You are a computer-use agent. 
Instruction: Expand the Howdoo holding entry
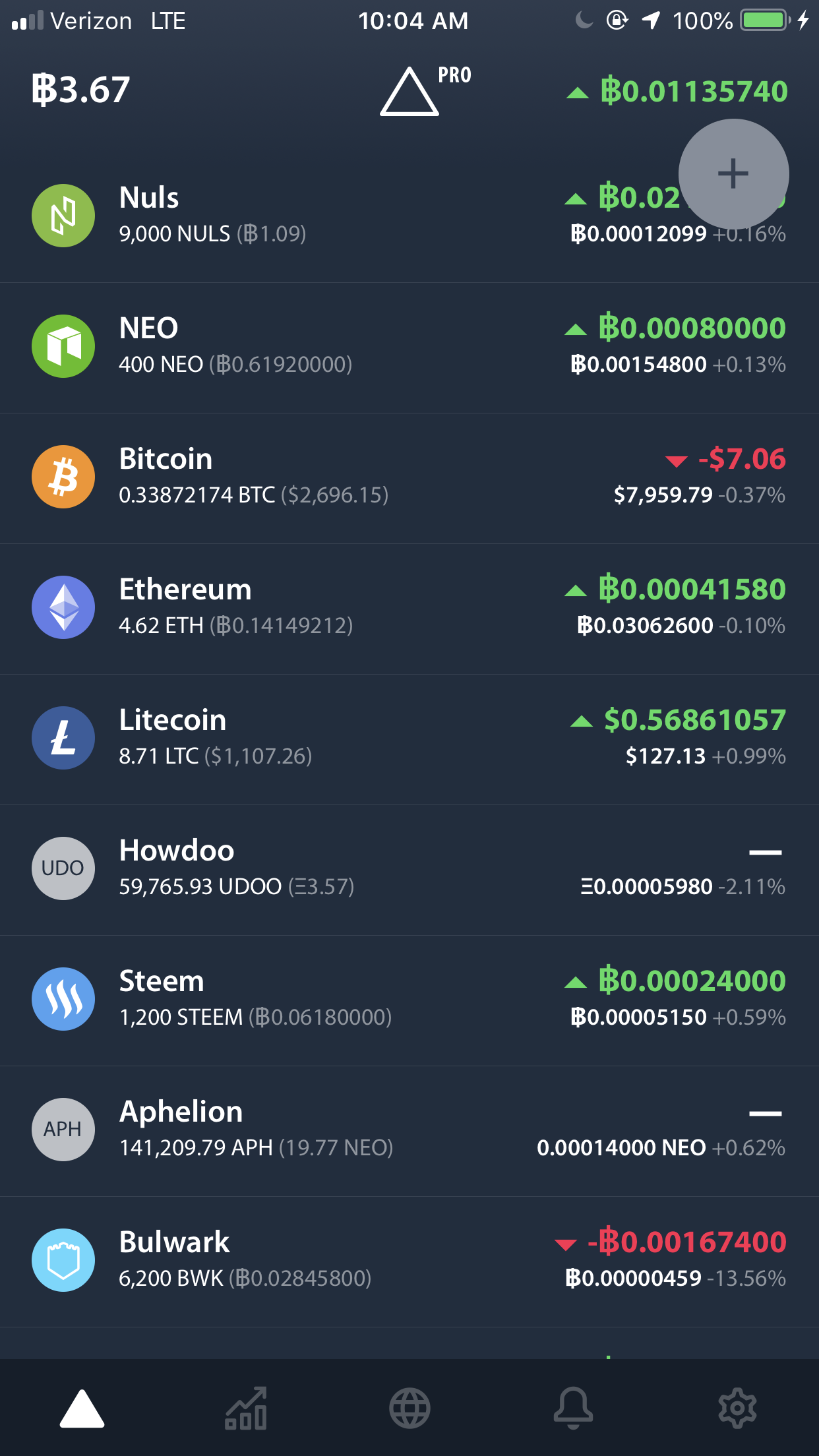click(x=330, y=868)
